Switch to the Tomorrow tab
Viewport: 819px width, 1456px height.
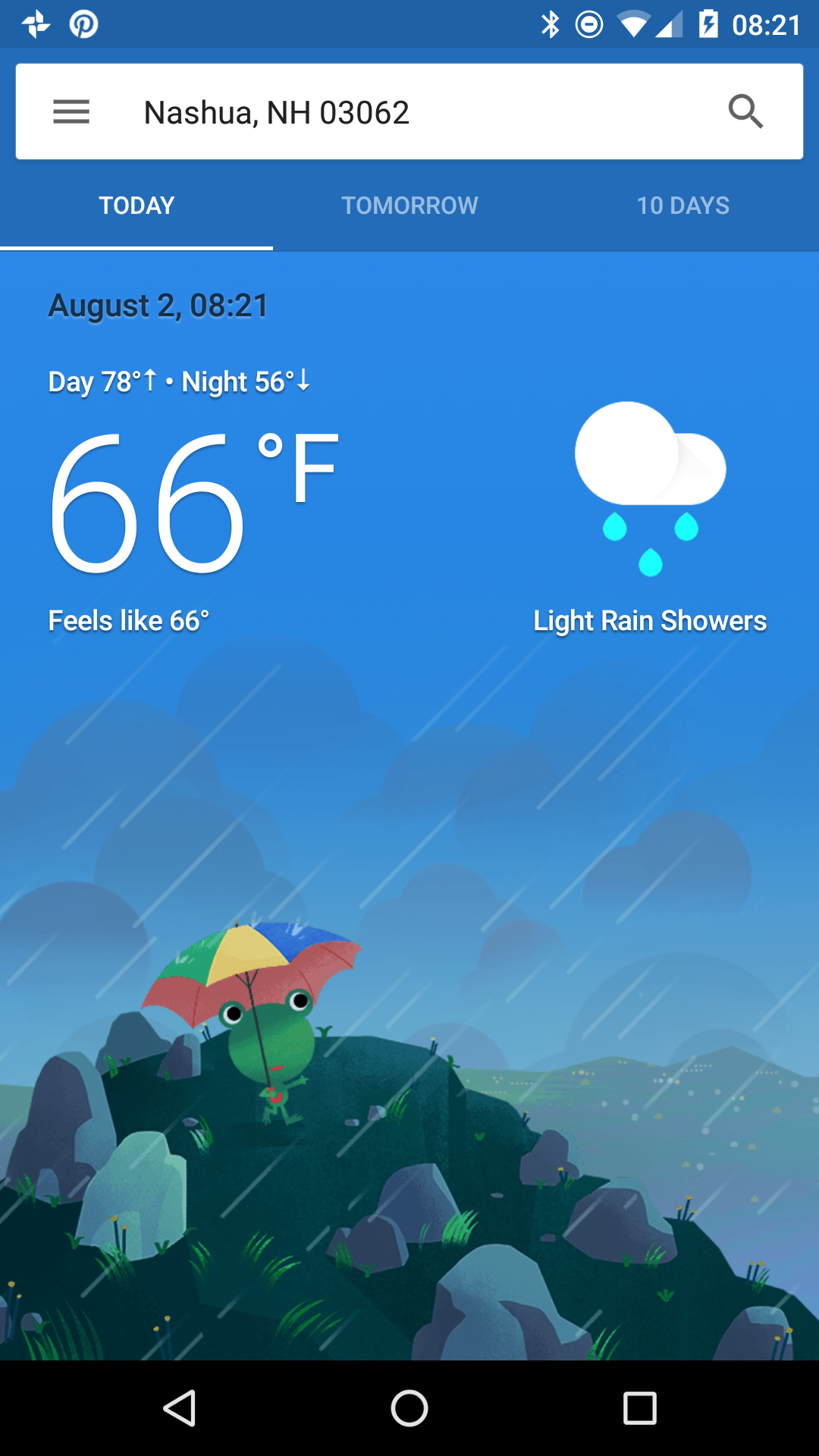point(409,206)
